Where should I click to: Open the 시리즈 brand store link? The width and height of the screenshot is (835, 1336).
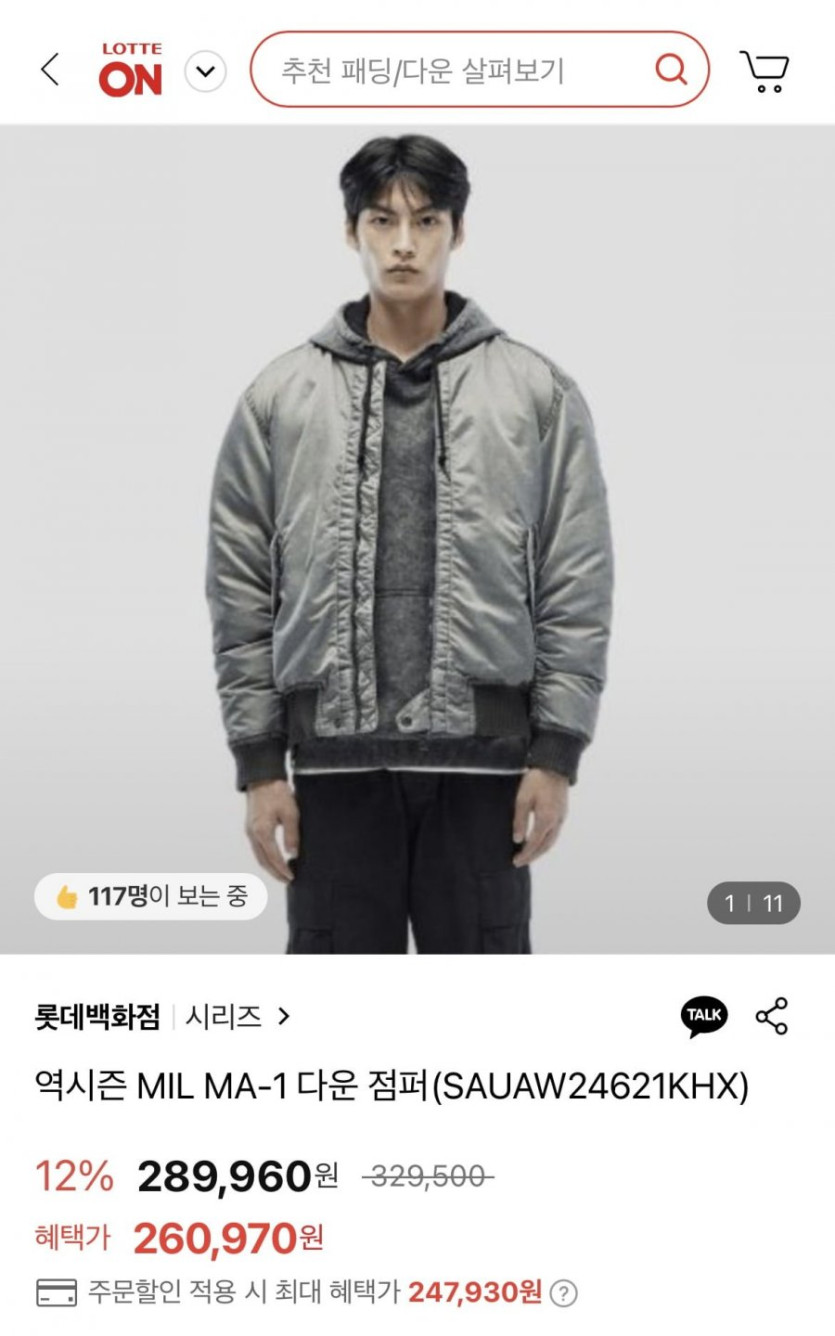[236, 1017]
